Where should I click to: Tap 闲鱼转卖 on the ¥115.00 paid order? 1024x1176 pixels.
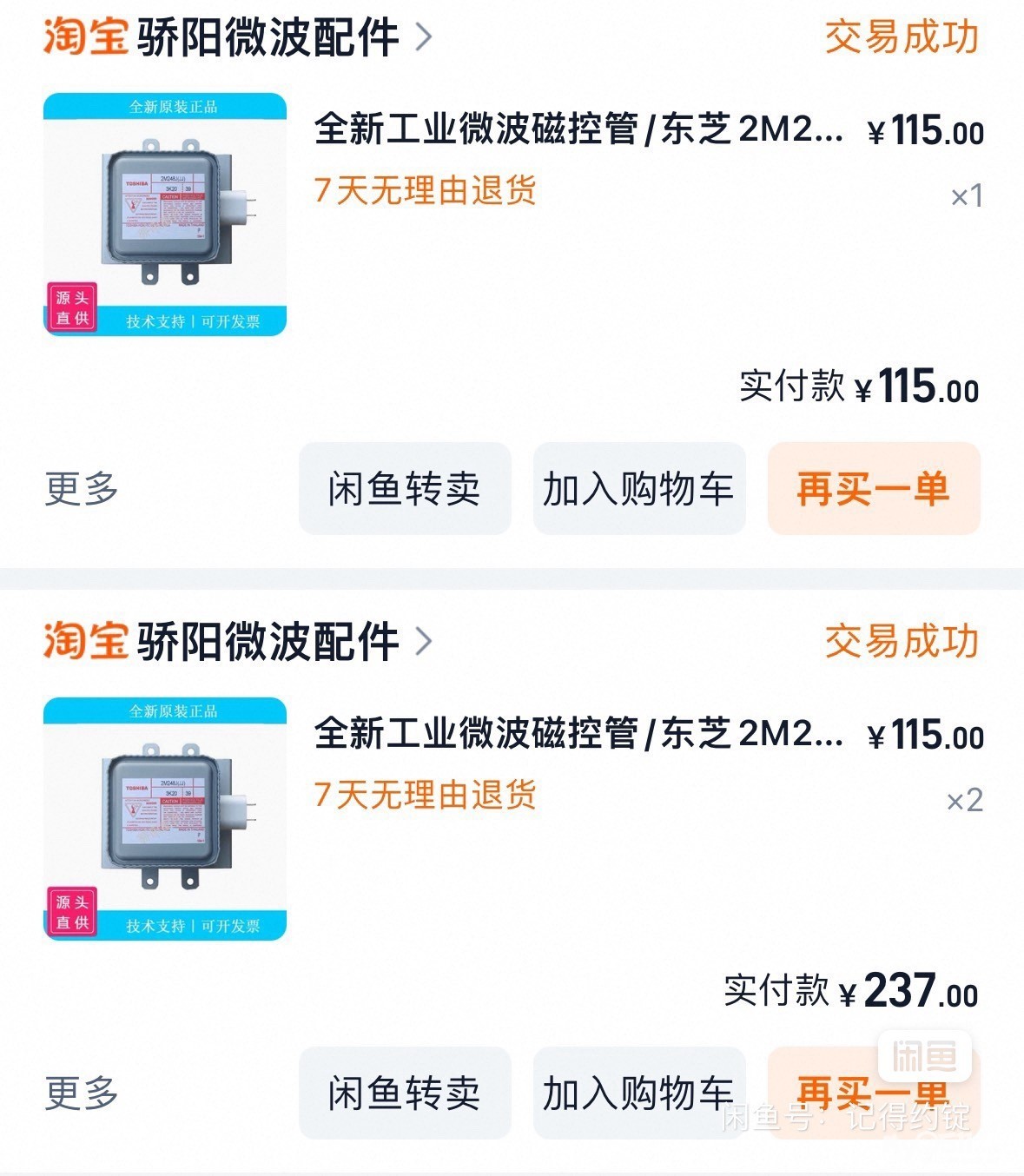click(405, 488)
